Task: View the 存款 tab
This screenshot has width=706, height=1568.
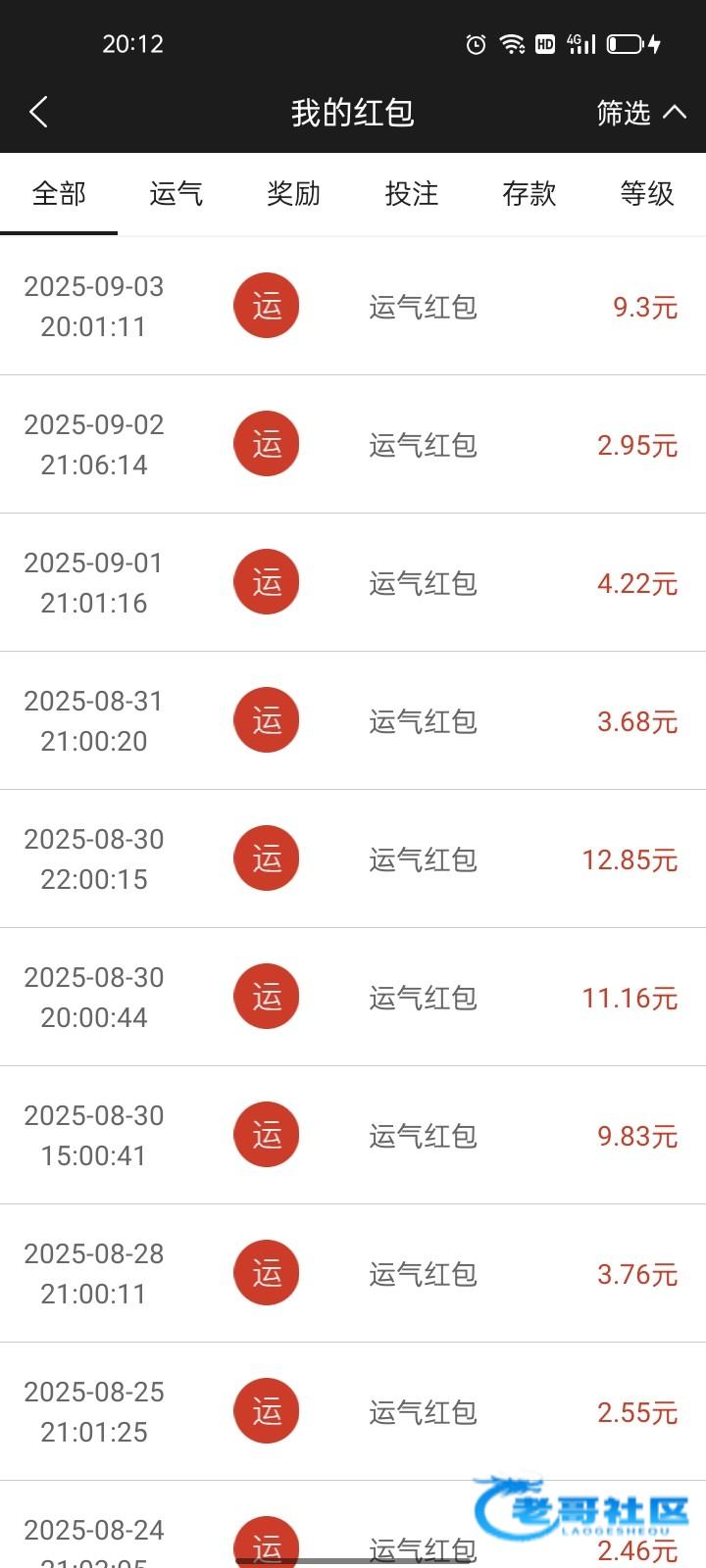Action: 529,194
